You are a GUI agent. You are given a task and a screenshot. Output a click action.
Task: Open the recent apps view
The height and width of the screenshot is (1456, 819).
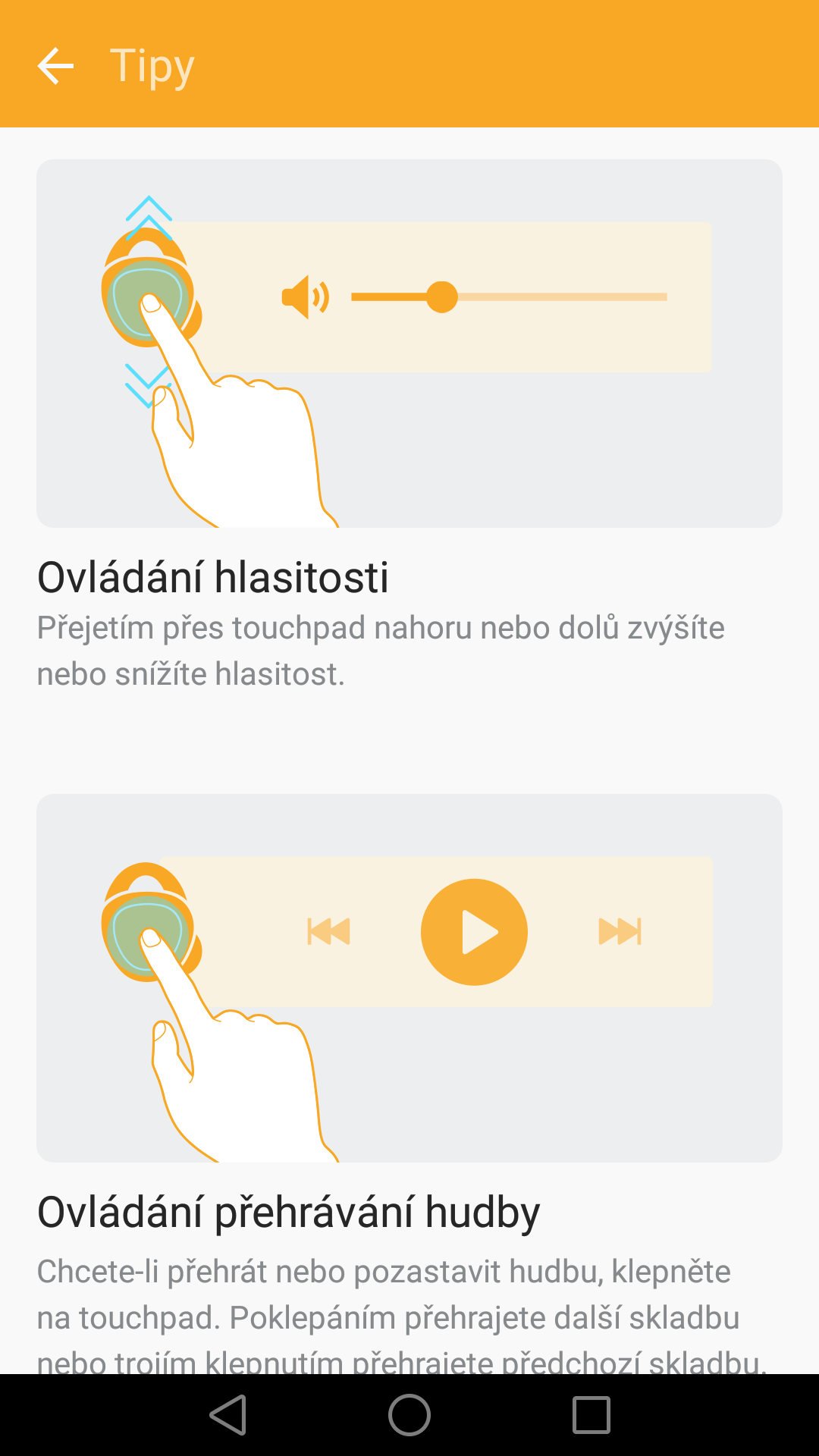coord(591,1415)
